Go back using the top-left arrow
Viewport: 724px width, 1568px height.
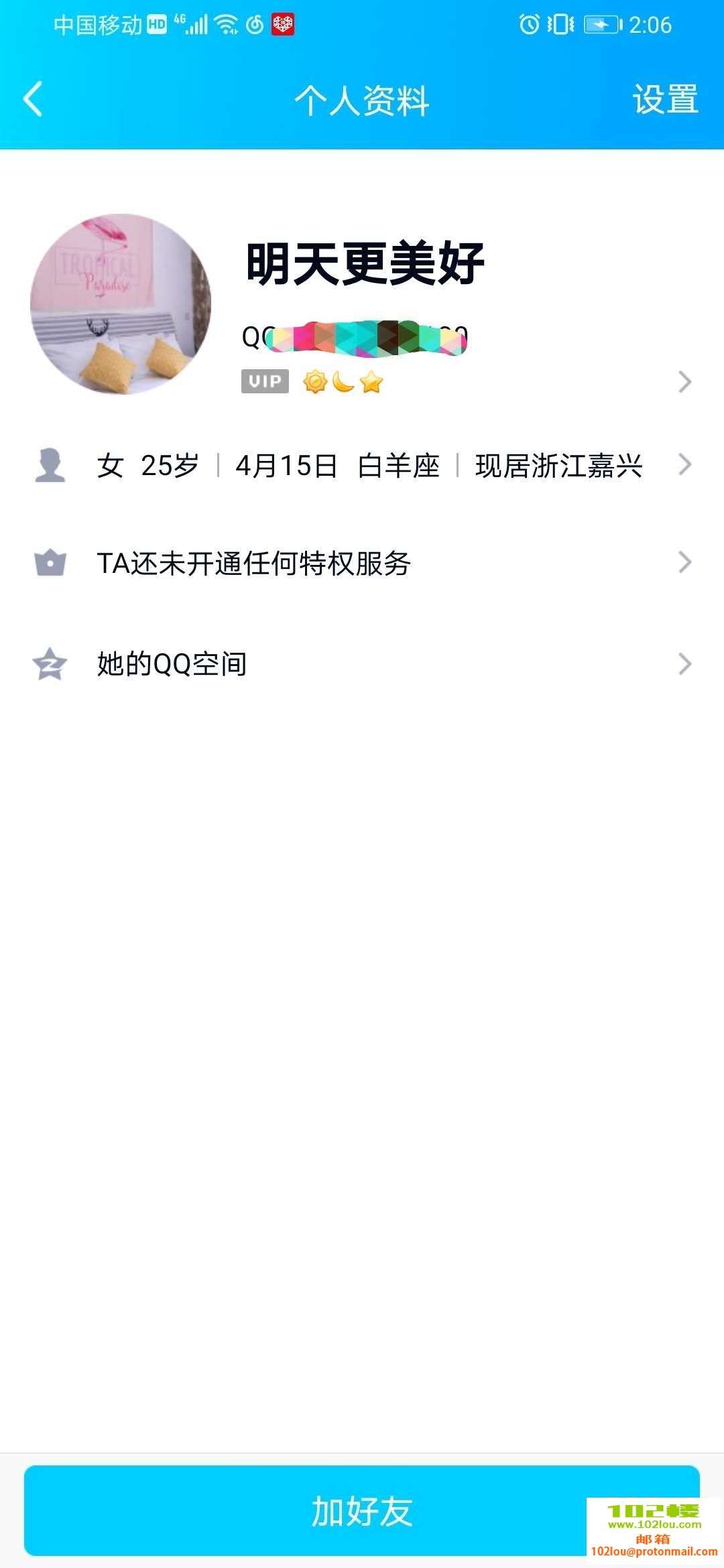(x=34, y=99)
